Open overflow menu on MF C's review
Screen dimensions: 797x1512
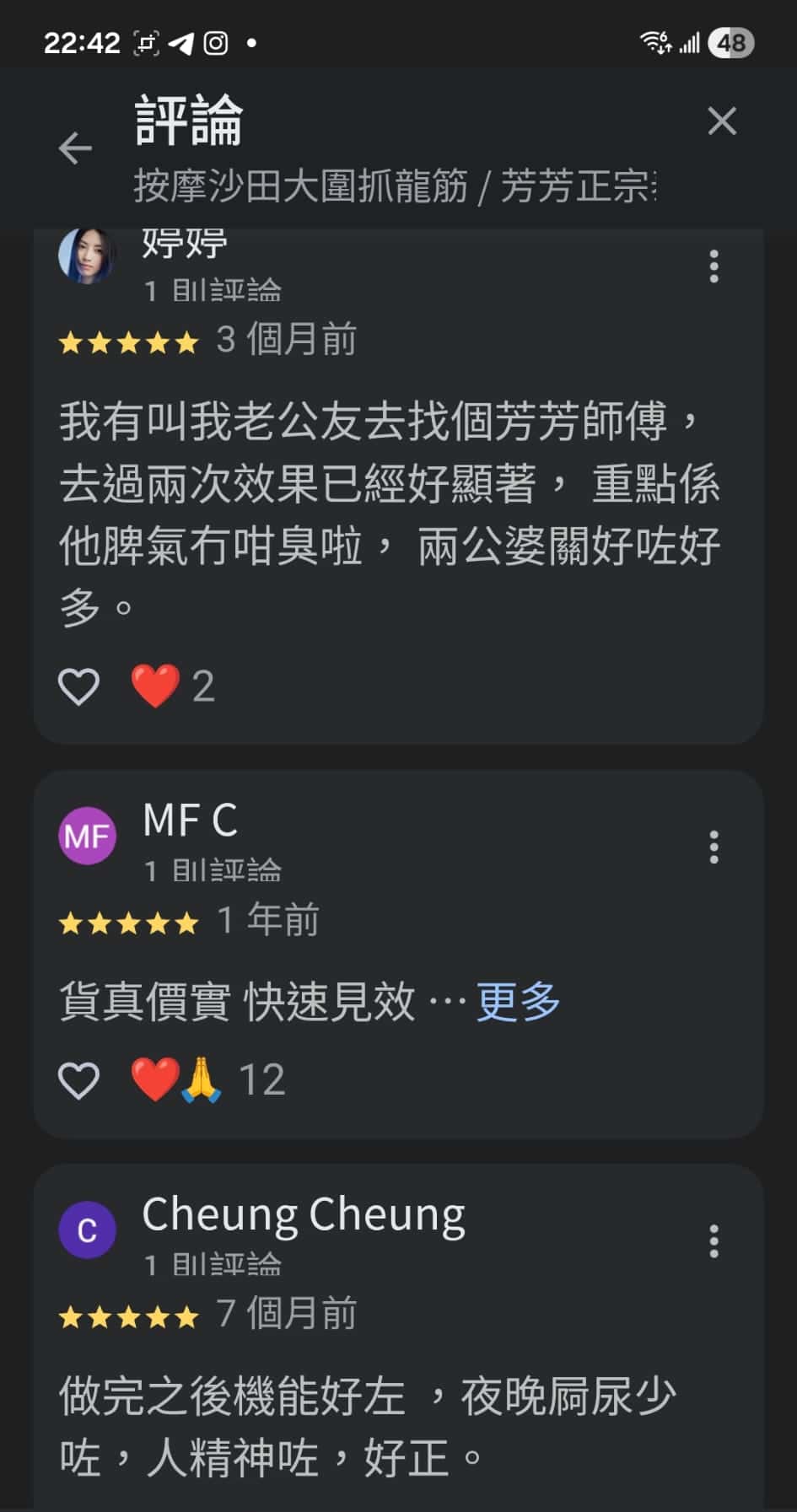(714, 847)
